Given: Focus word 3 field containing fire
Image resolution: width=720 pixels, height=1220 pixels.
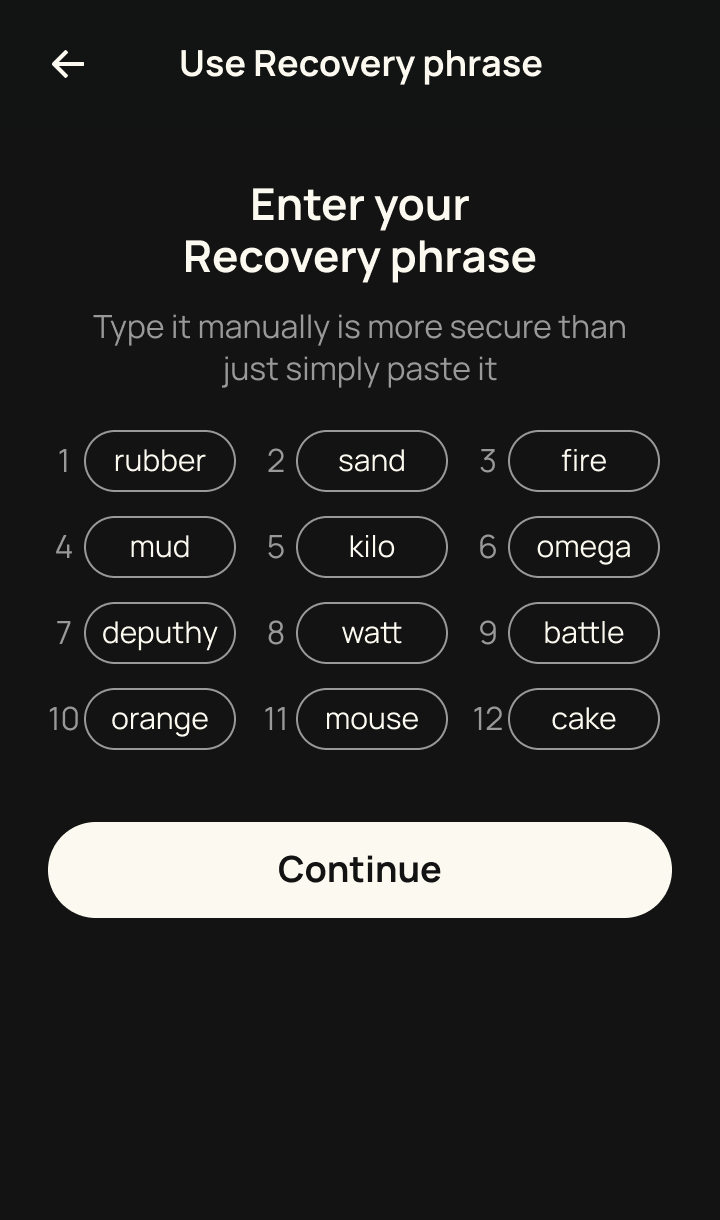Looking at the screenshot, I should 584,461.
